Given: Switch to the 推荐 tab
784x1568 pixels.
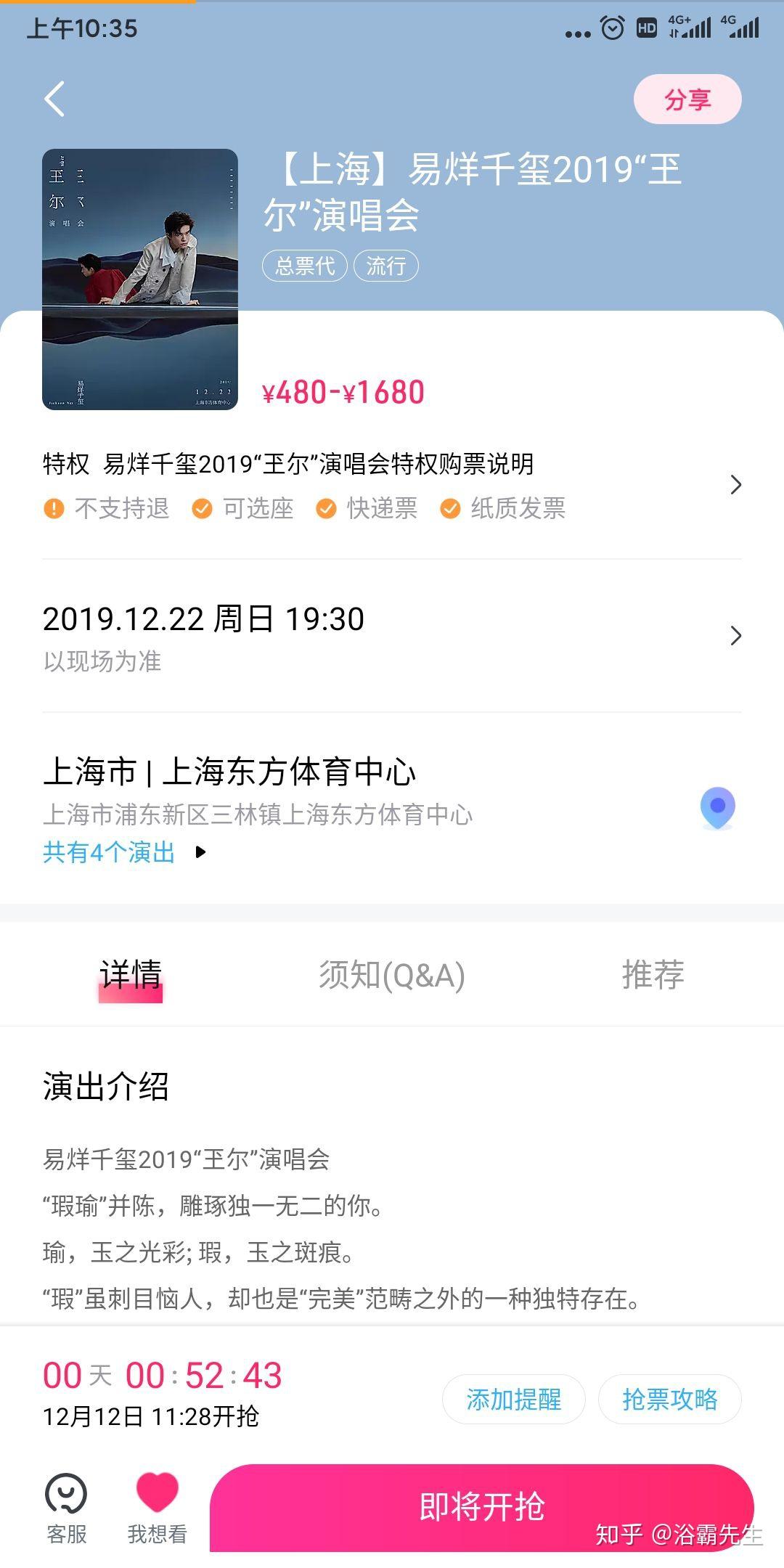Looking at the screenshot, I should pyautogui.click(x=653, y=976).
